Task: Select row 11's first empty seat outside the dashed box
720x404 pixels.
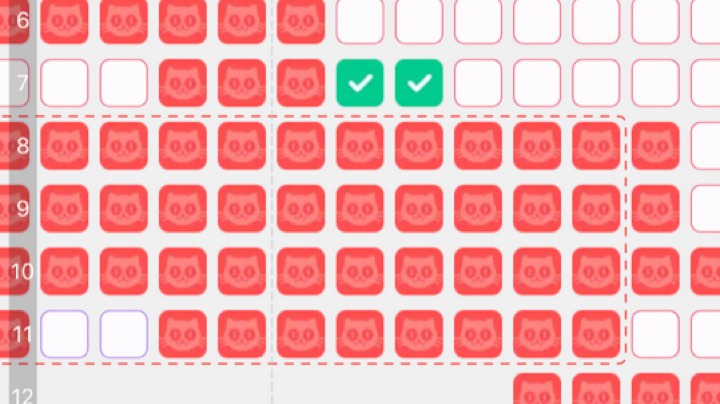Action: click(655, 333)
